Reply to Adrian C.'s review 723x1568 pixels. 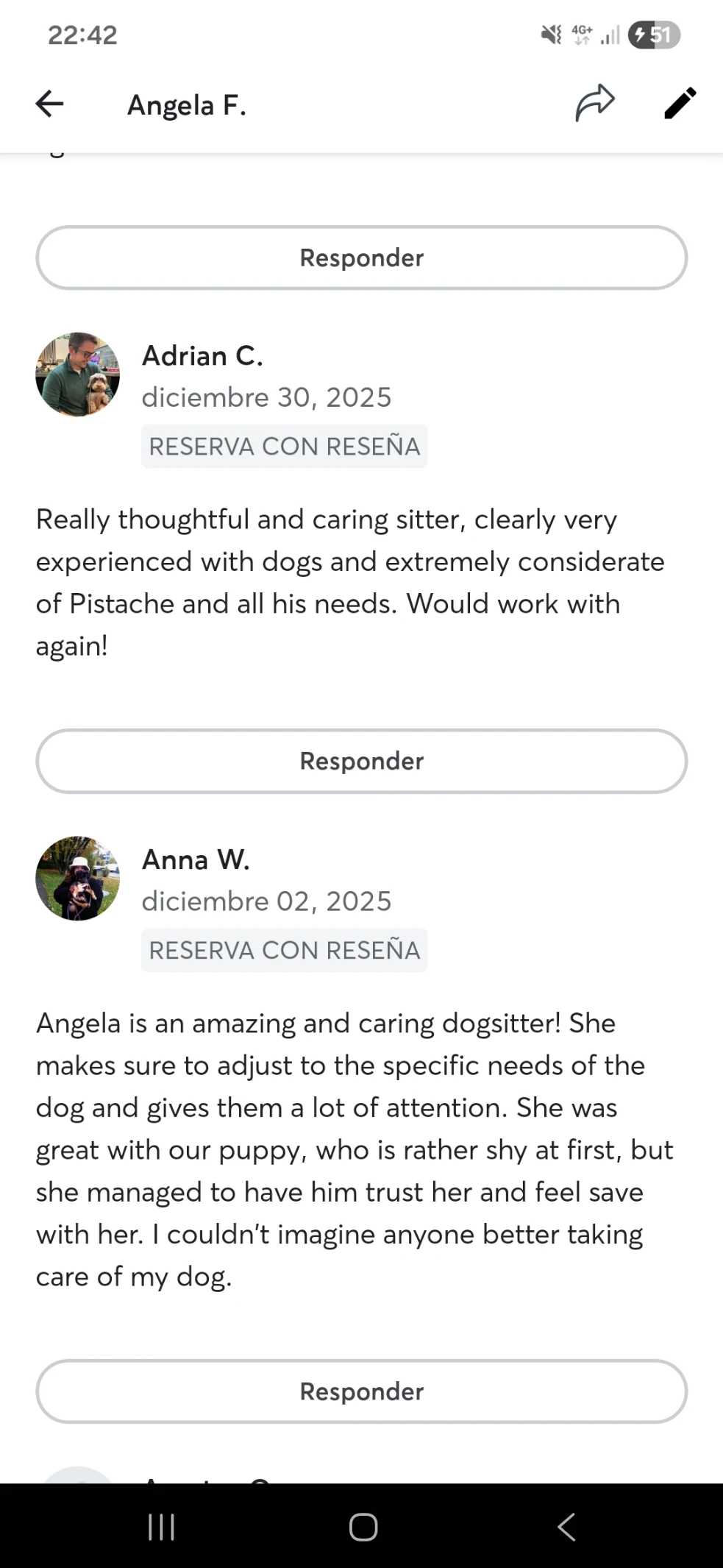361,761
